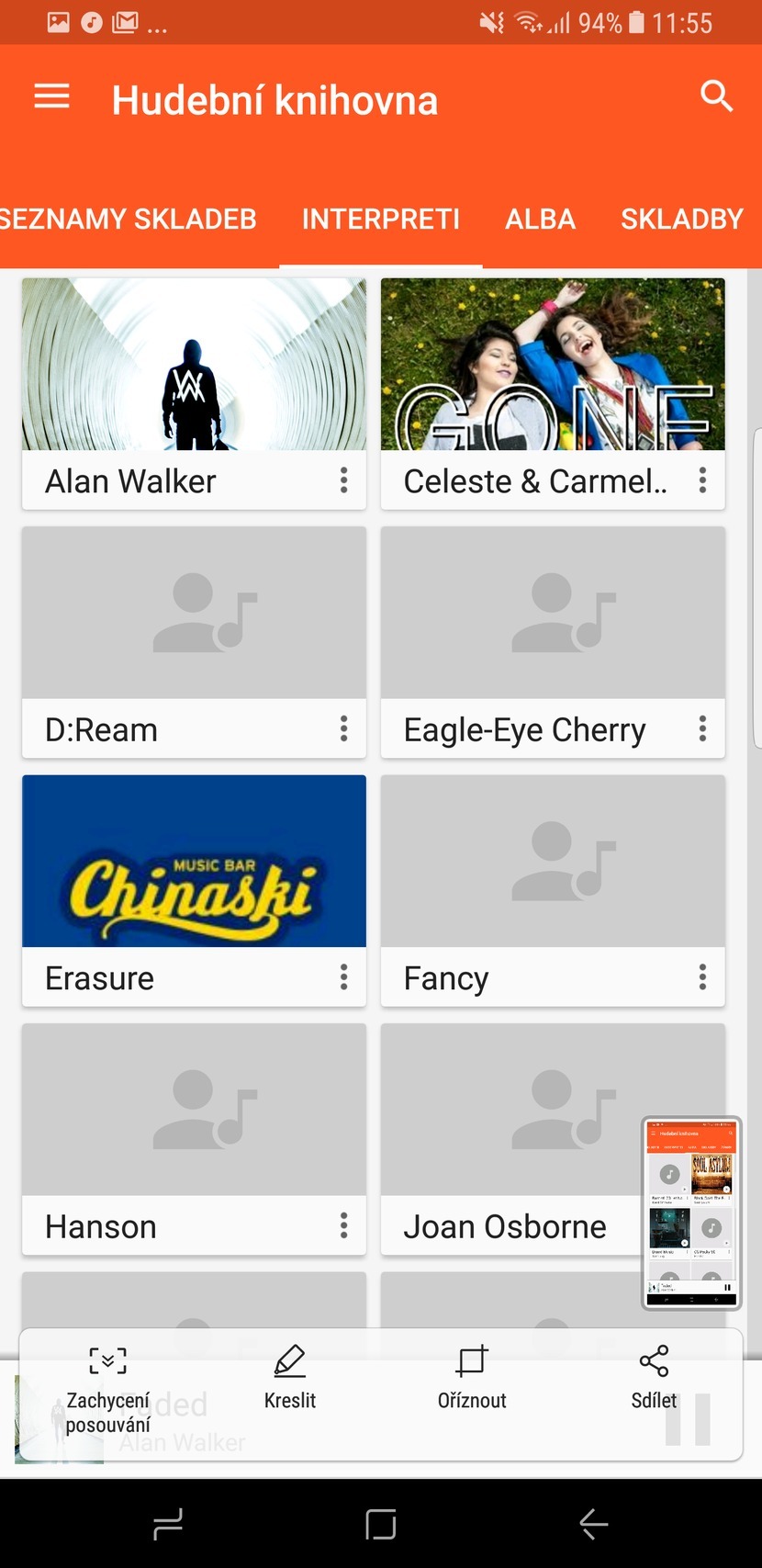
Task: Switch to the Skladby tab
Action: point(681,220)
